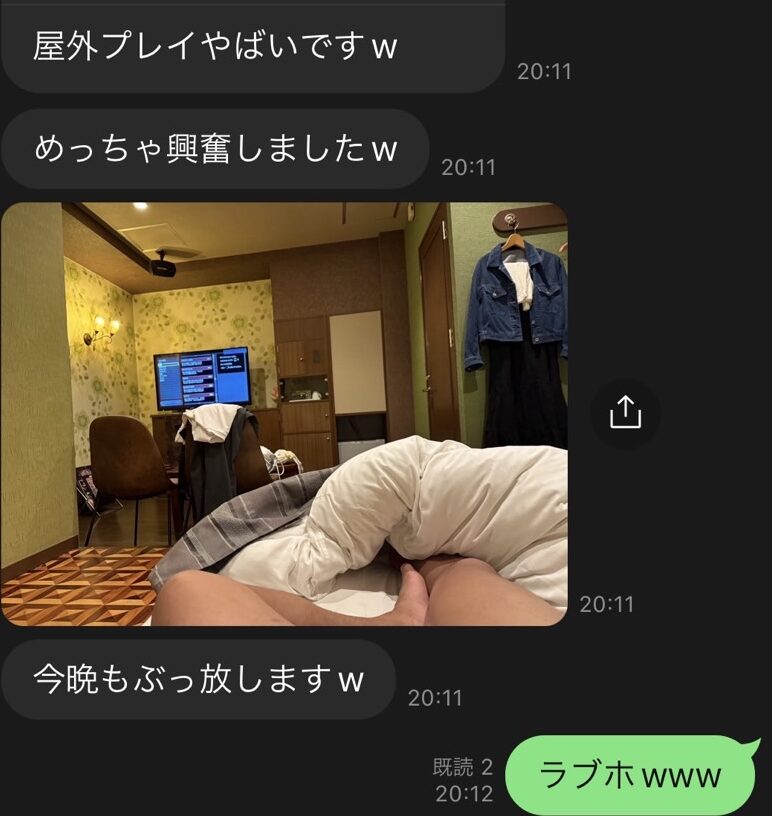Open the photo message in full view

284,414
